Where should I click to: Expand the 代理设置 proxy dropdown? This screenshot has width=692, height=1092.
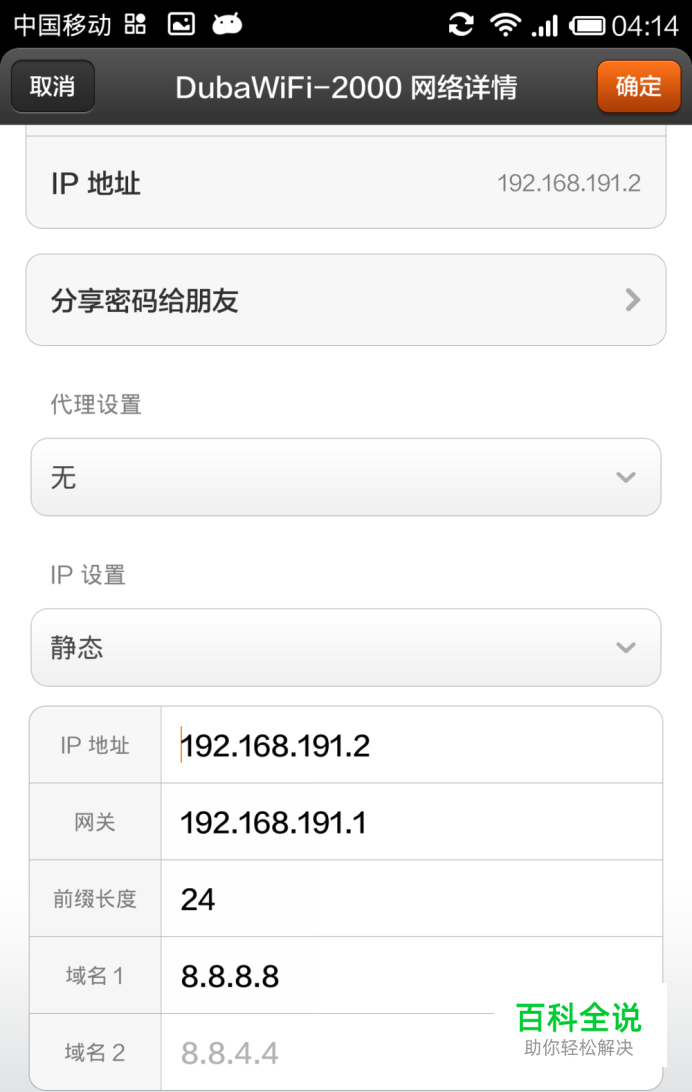click(x=345, y=477)
